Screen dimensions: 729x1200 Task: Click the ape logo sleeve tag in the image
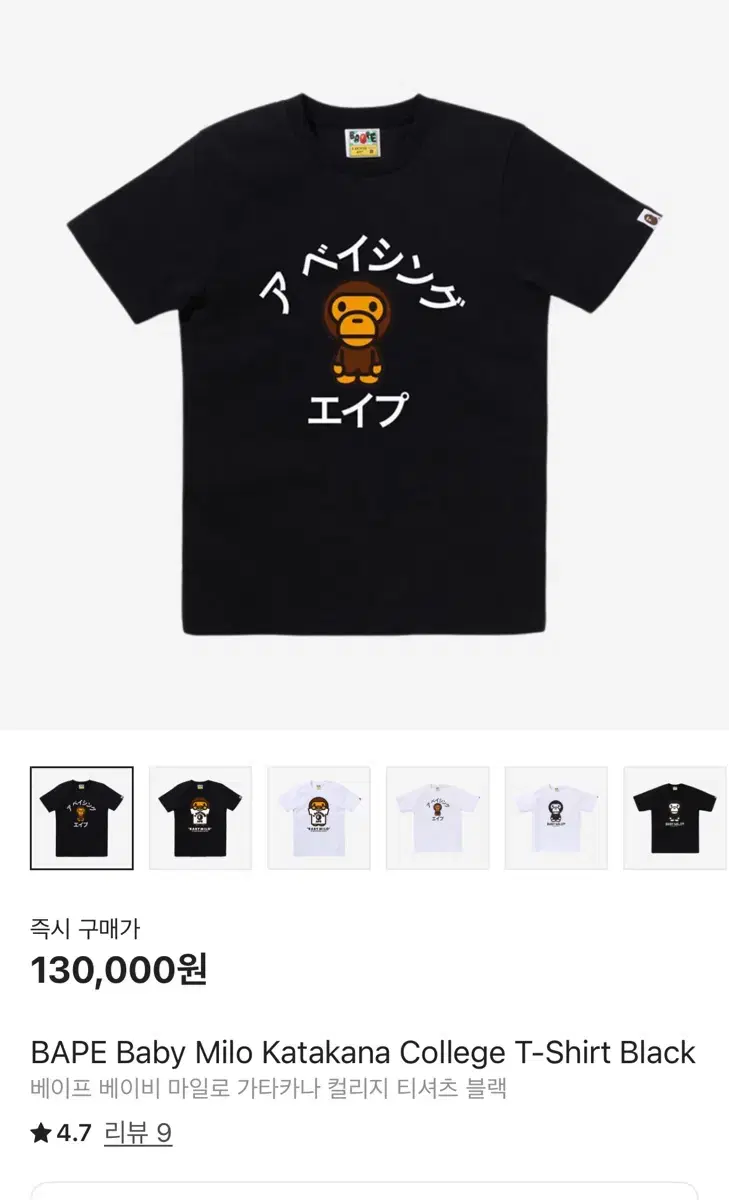(x=650, y=215)
